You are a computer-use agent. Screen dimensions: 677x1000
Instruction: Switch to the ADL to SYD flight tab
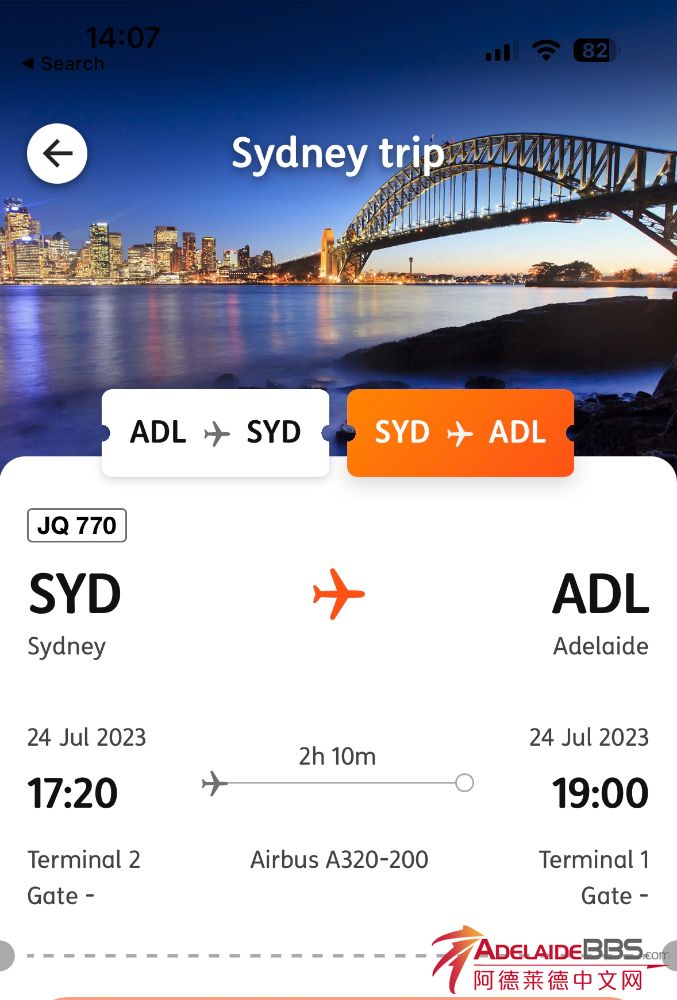click(215, 433)
